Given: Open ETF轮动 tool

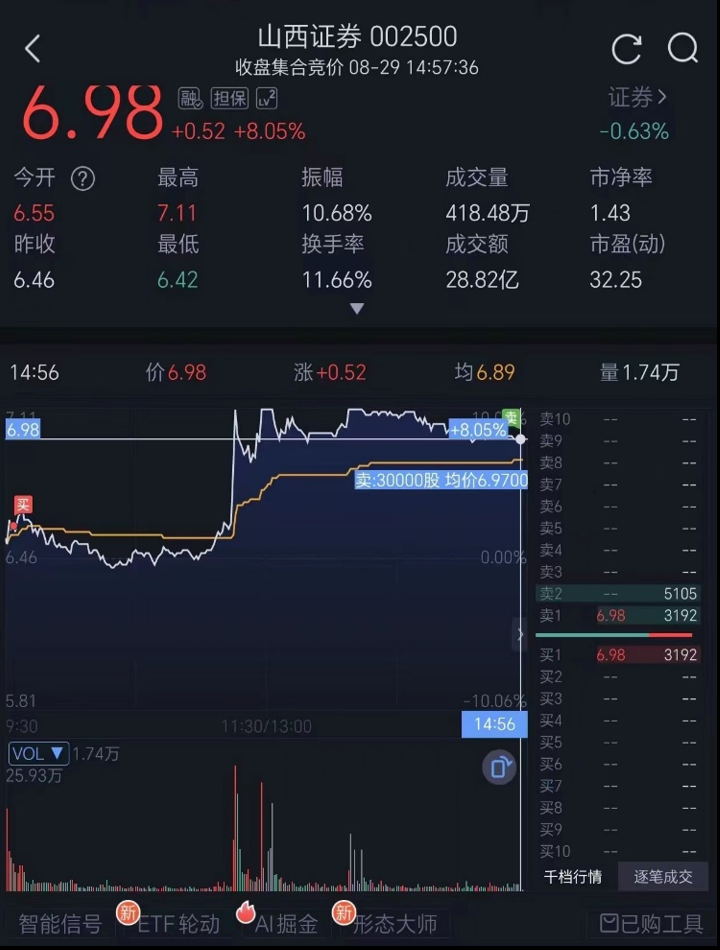Looking at the screenshot, I should pyautogui.click(x=177, y=923).
